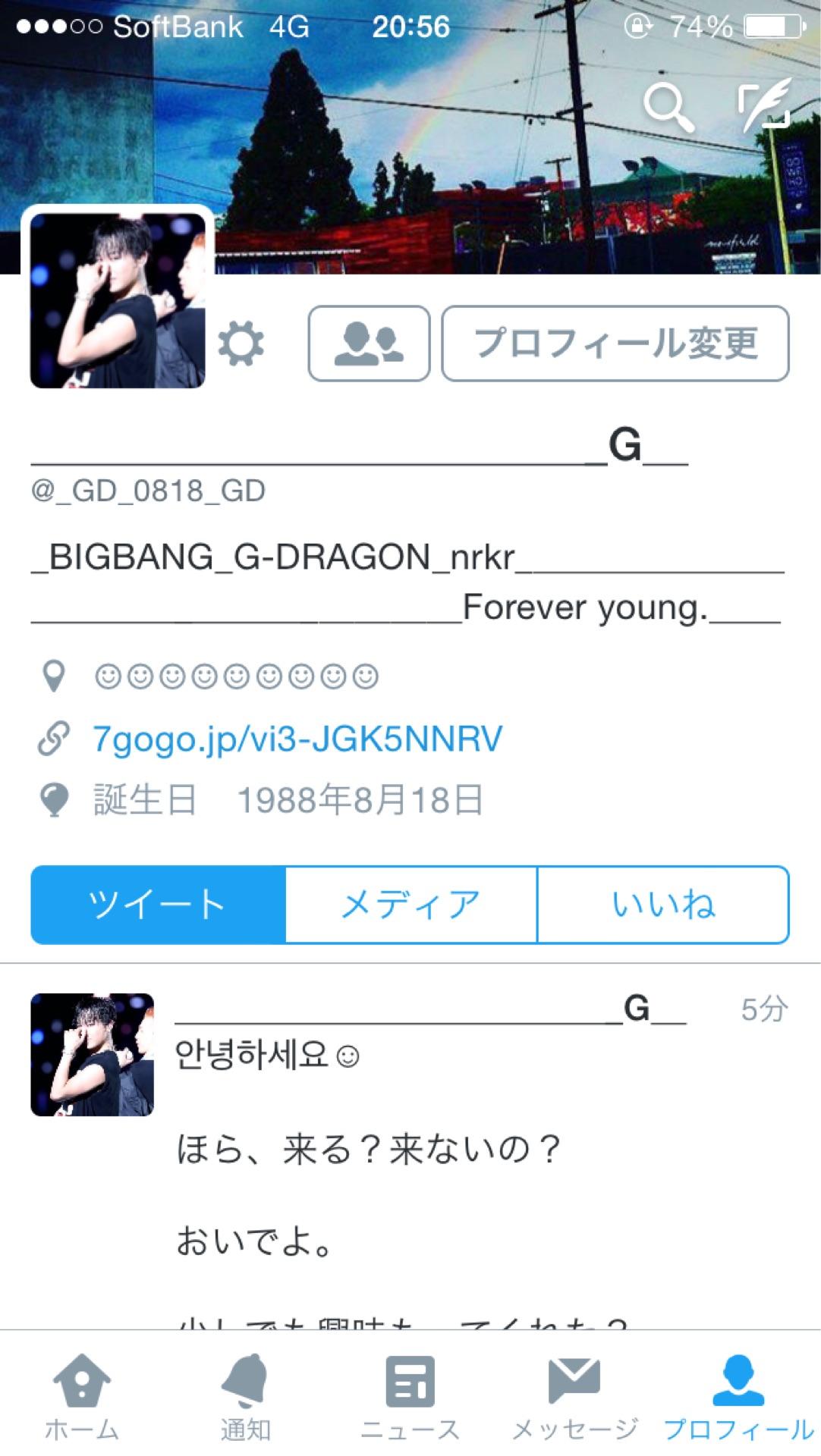Switch to the ニュース tab

[410, 1397]
